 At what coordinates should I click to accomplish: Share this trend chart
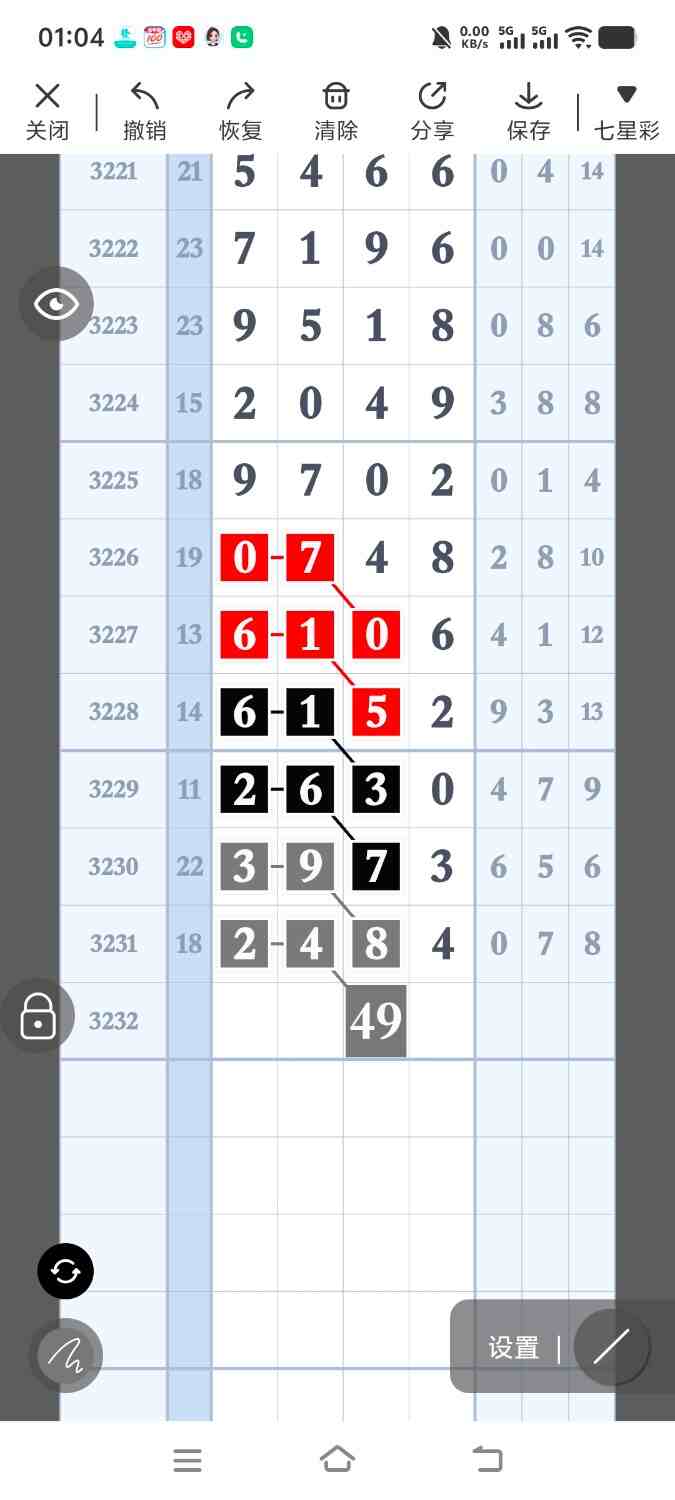click(x=432, y=111)
